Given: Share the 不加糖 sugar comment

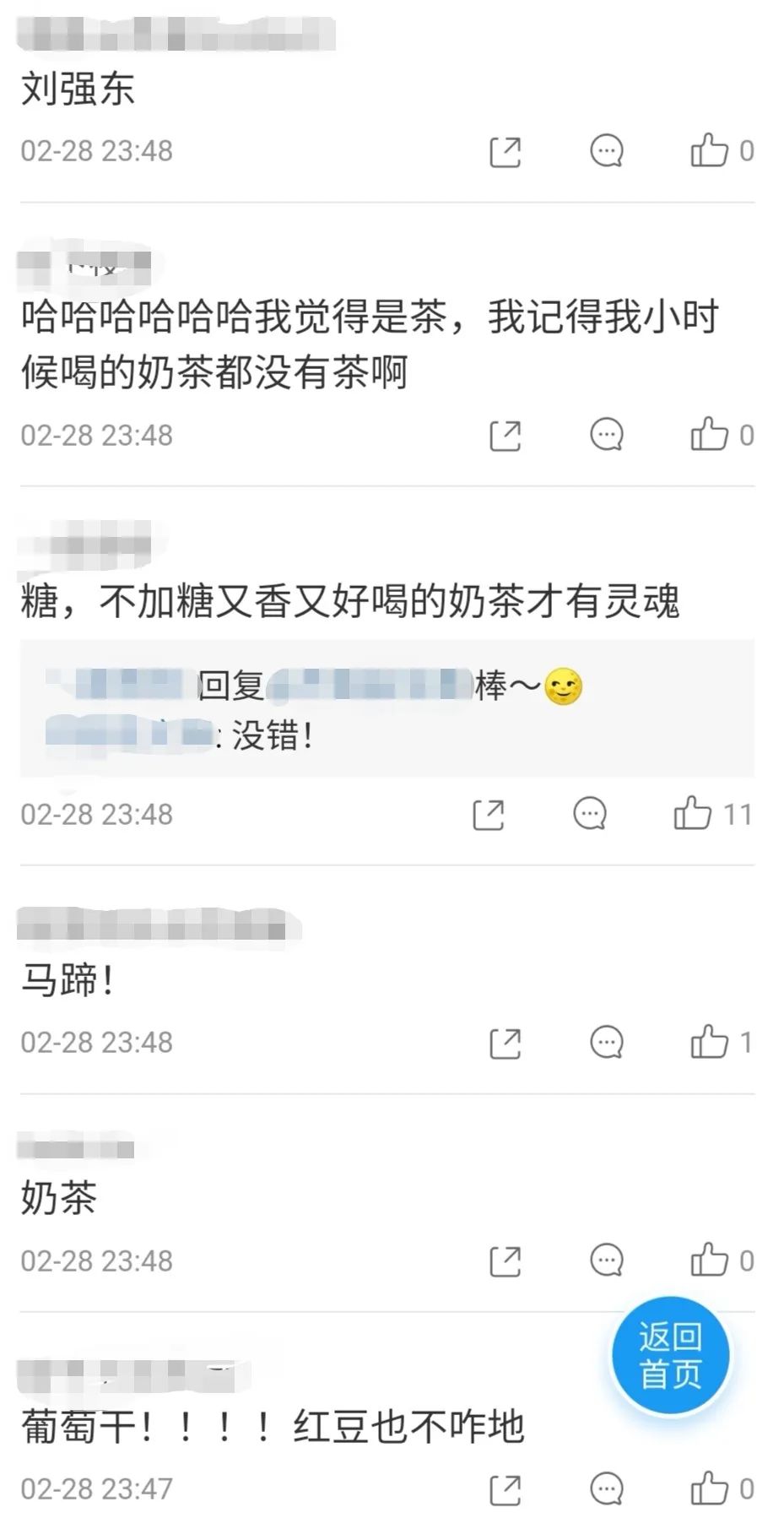Looking at the screenshot, I should point(488,815).
